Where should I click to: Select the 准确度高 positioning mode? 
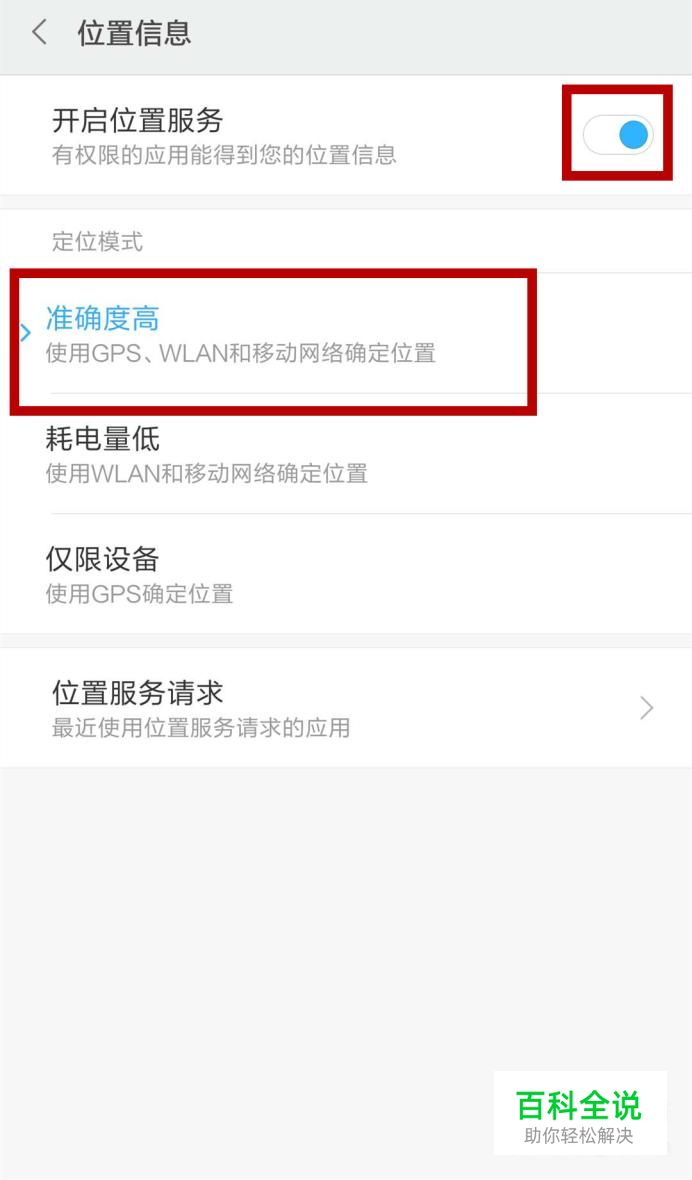coord(346,333)
